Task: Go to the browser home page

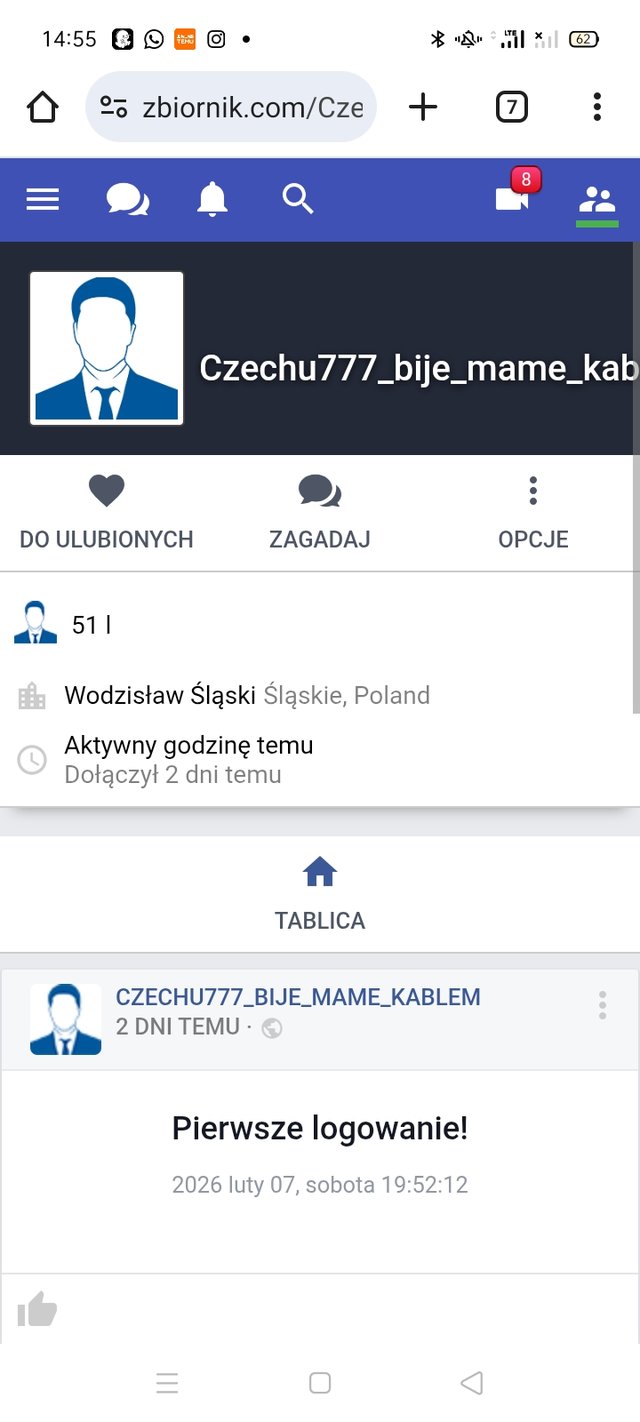Action: pyautogui.click(x=43, y=107)
